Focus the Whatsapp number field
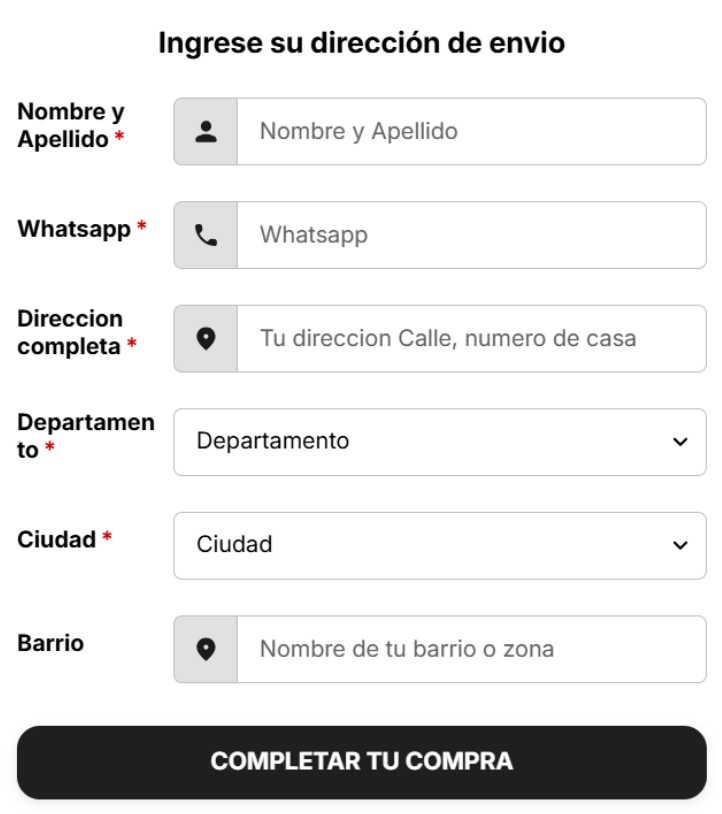The width and height of the screenshot is (722, 814). (470, 235)
